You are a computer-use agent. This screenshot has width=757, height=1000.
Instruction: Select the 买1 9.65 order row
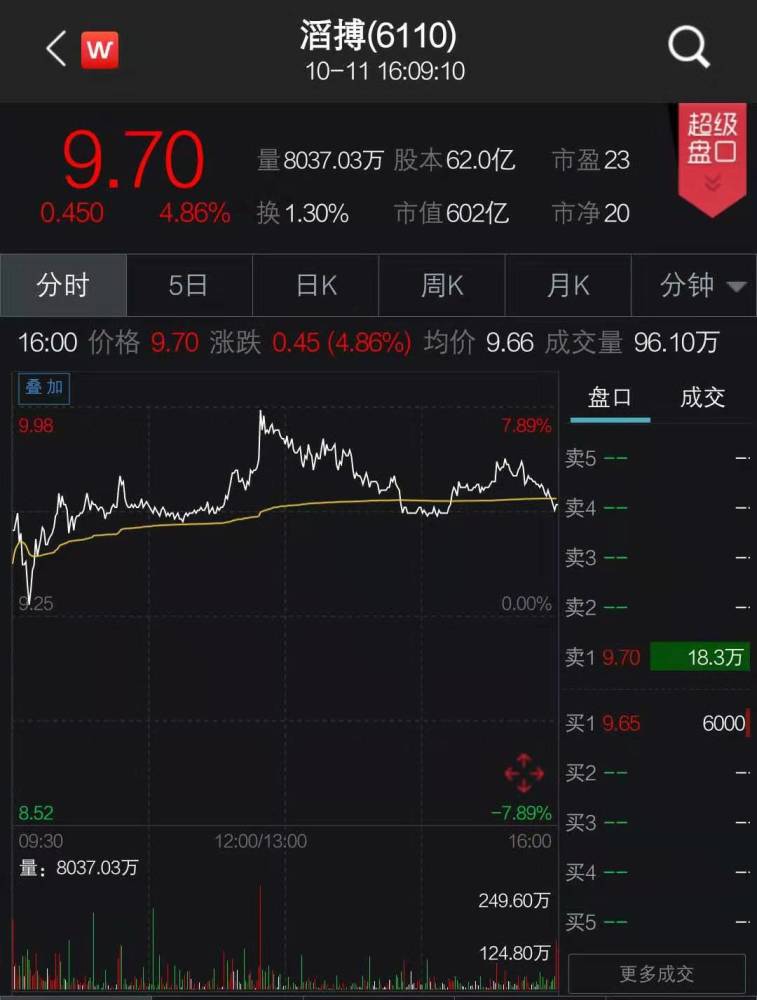[x=656, y=723]
